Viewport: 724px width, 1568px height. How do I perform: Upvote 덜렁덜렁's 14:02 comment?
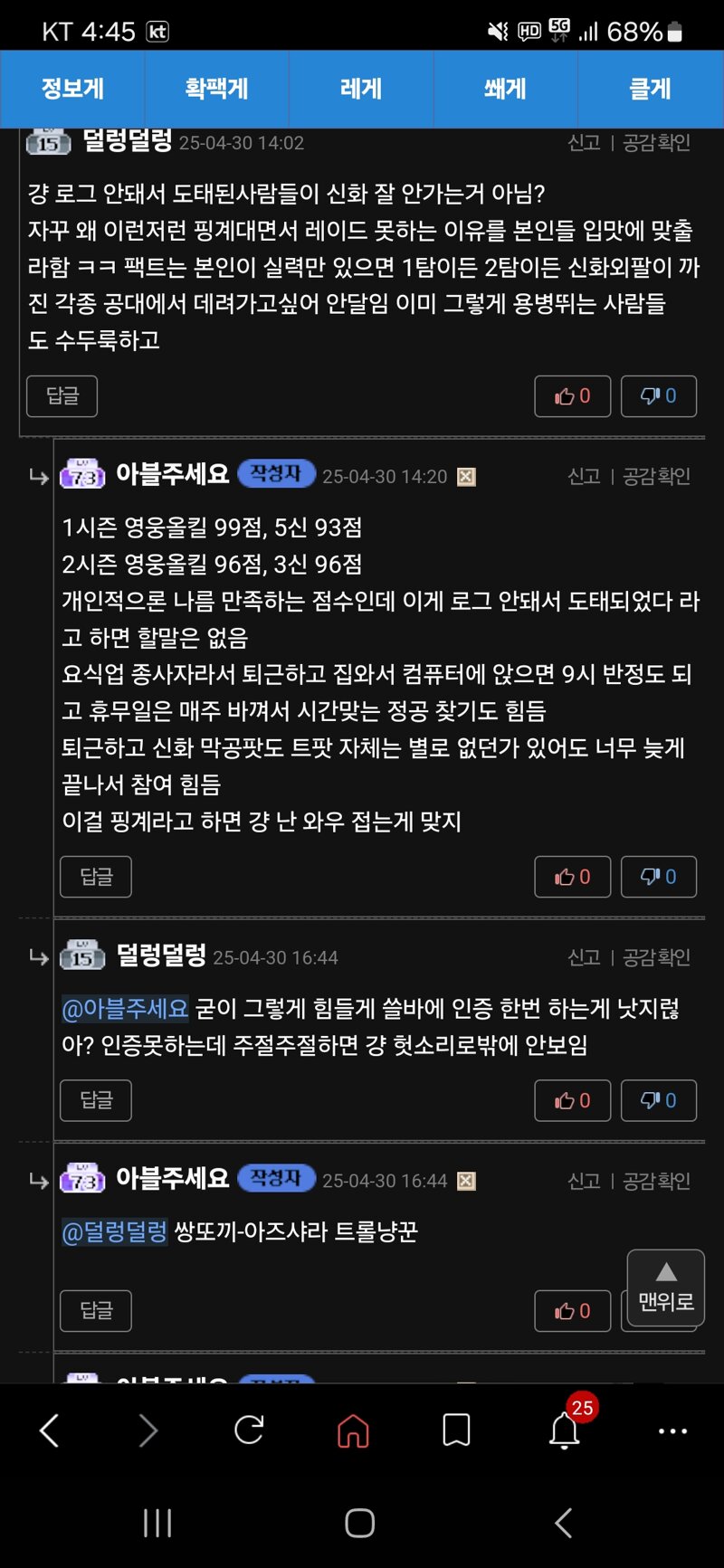pos(572,396)
